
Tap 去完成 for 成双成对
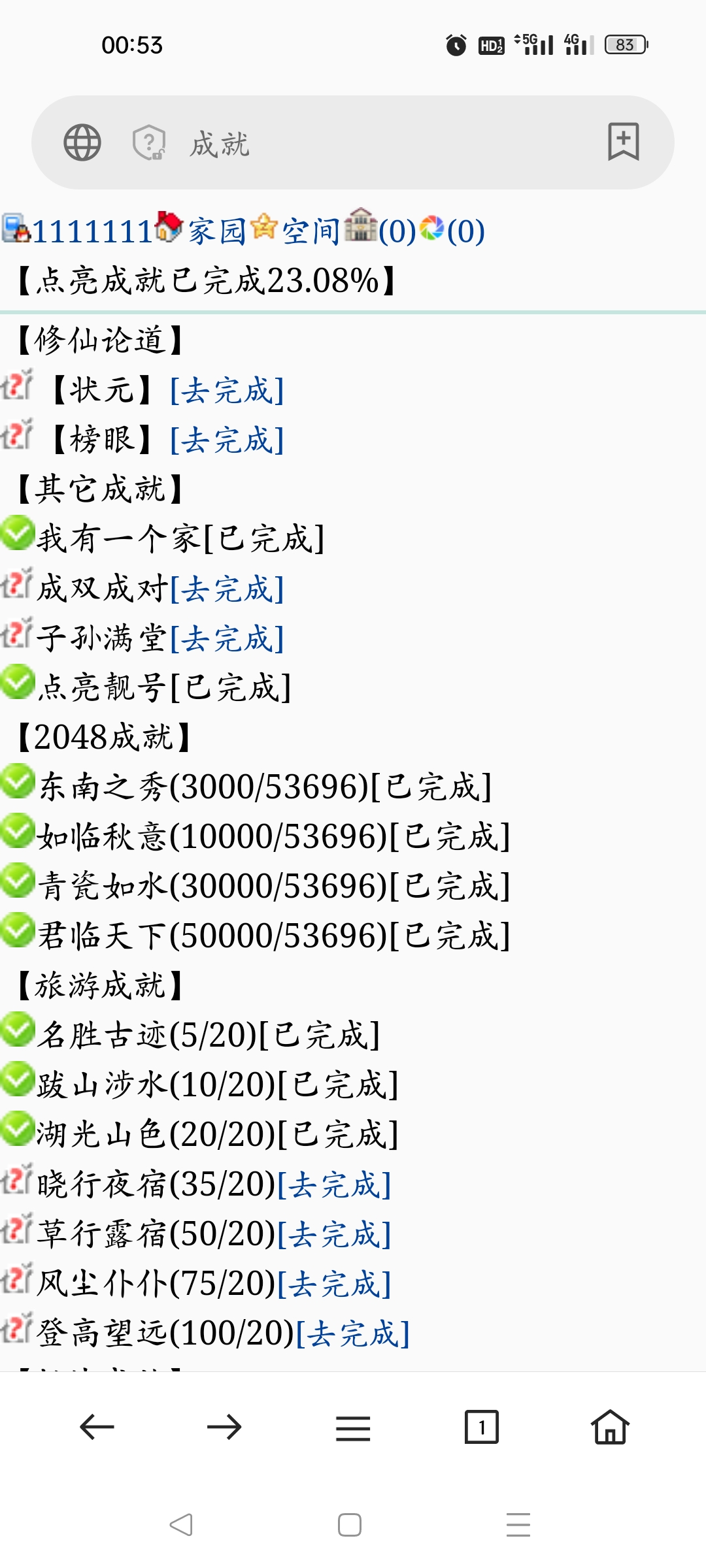pyautogui.click(x=227, y=589)
